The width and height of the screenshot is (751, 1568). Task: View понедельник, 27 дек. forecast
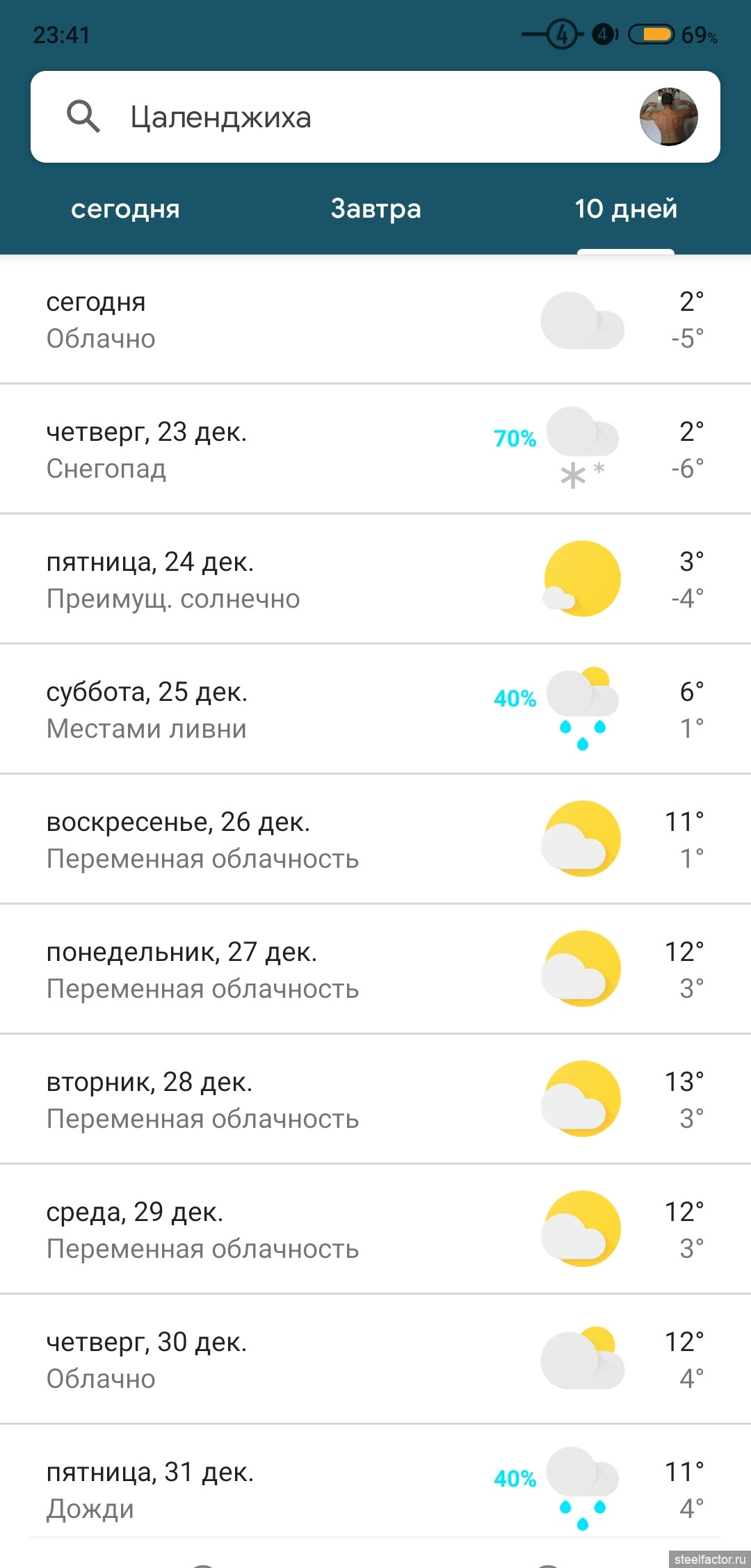(375, 969)
